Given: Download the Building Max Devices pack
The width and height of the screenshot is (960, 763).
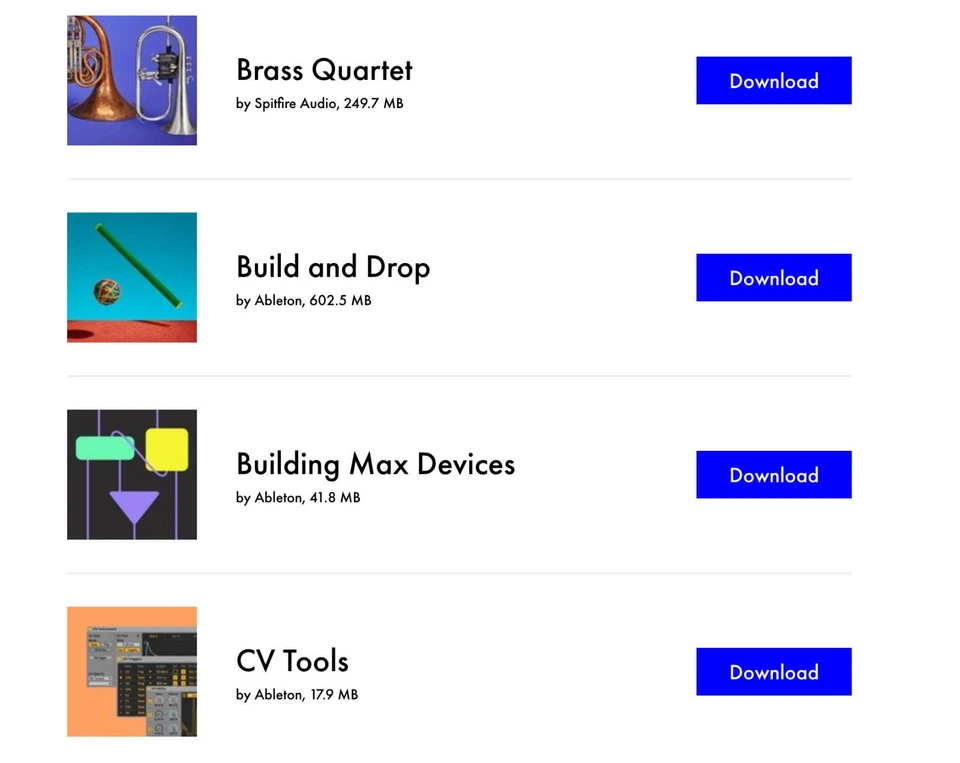Looking at the screenshot, I should click(x=773, y=475).
